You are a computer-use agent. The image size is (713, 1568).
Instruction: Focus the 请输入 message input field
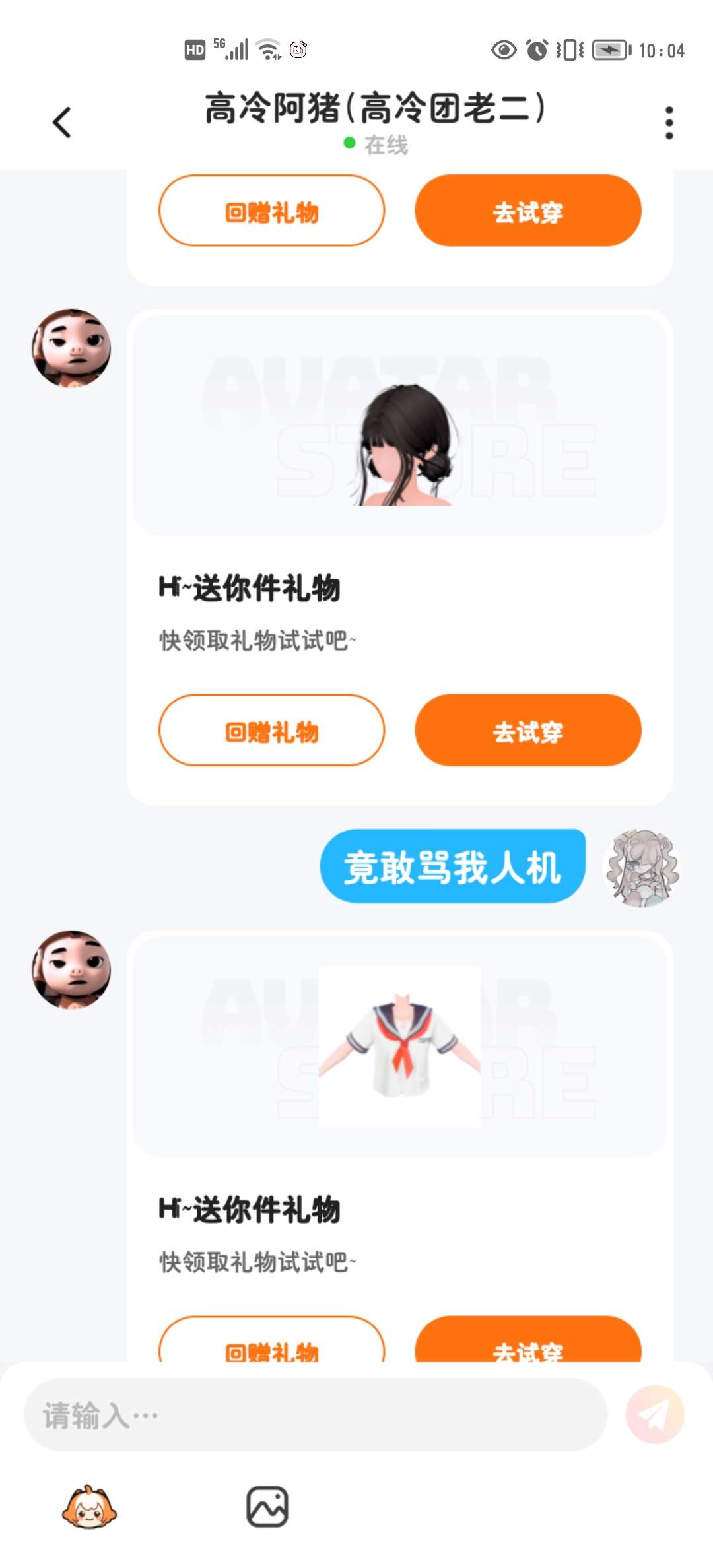pyautogui.click(x=316, y=1415)
